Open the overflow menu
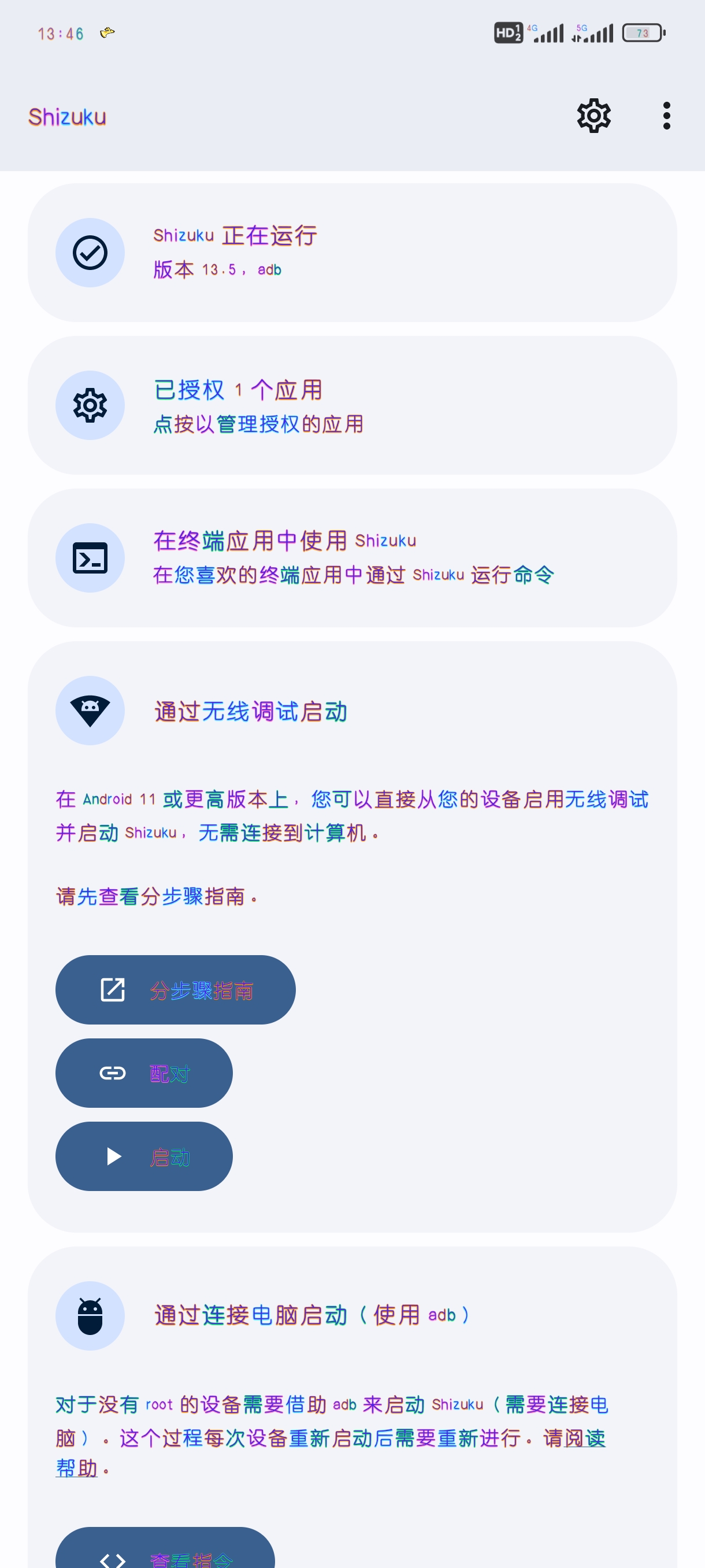 (666, 116)
